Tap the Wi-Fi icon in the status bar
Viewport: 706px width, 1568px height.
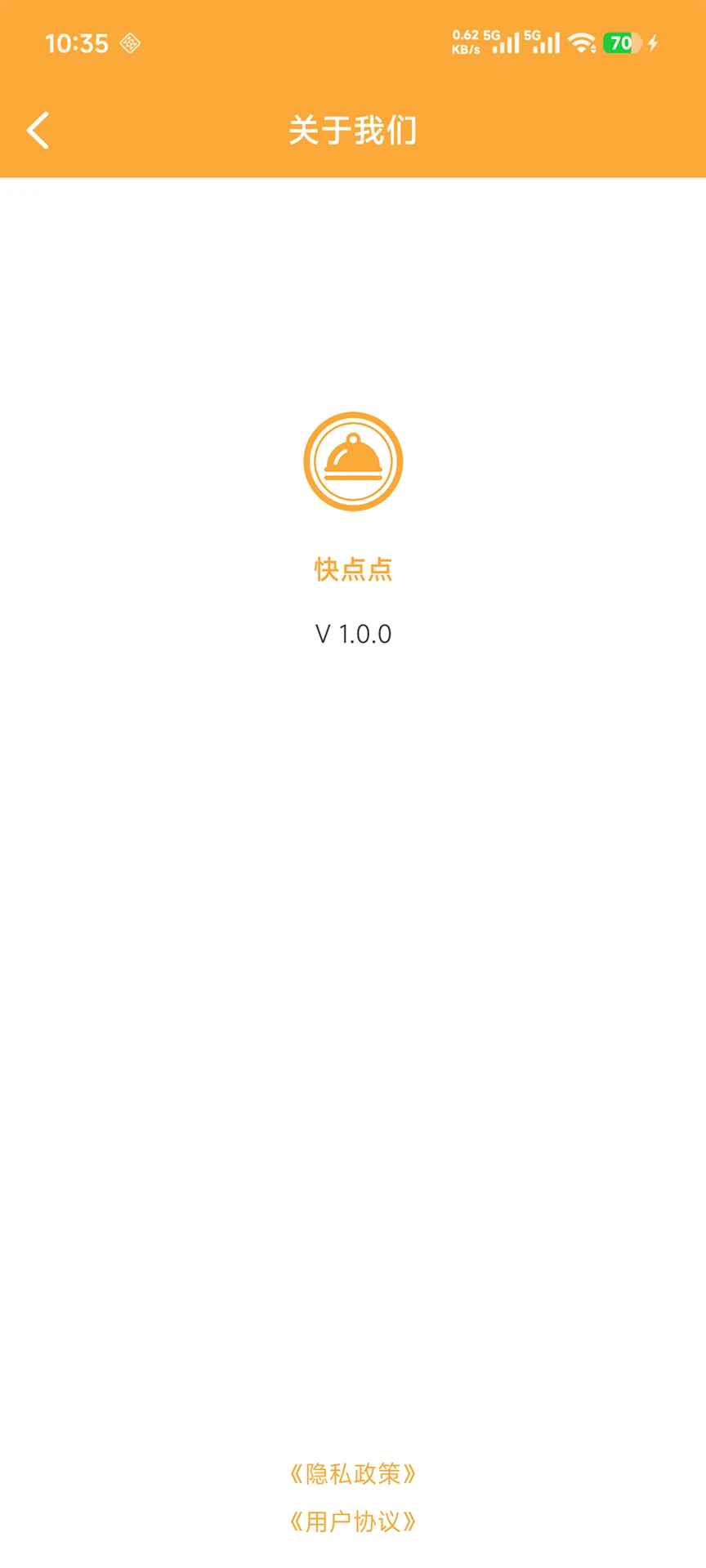(x=583, y=42)
